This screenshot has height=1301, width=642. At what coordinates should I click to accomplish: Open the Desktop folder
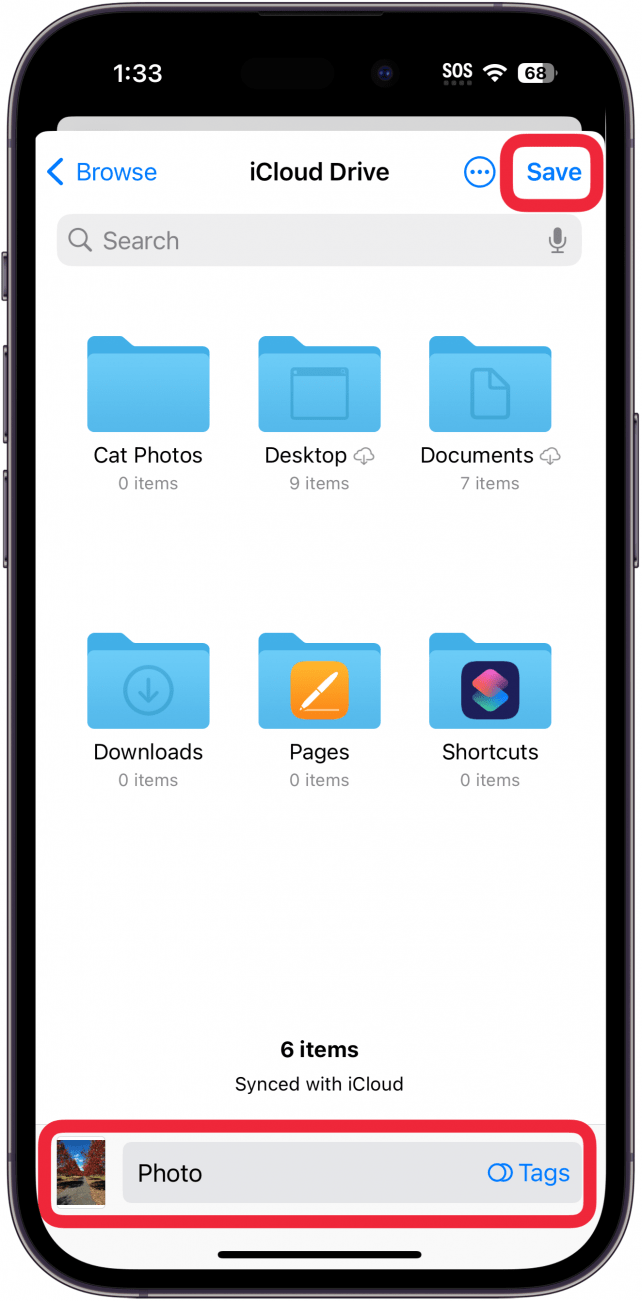(x=319, y=385)
